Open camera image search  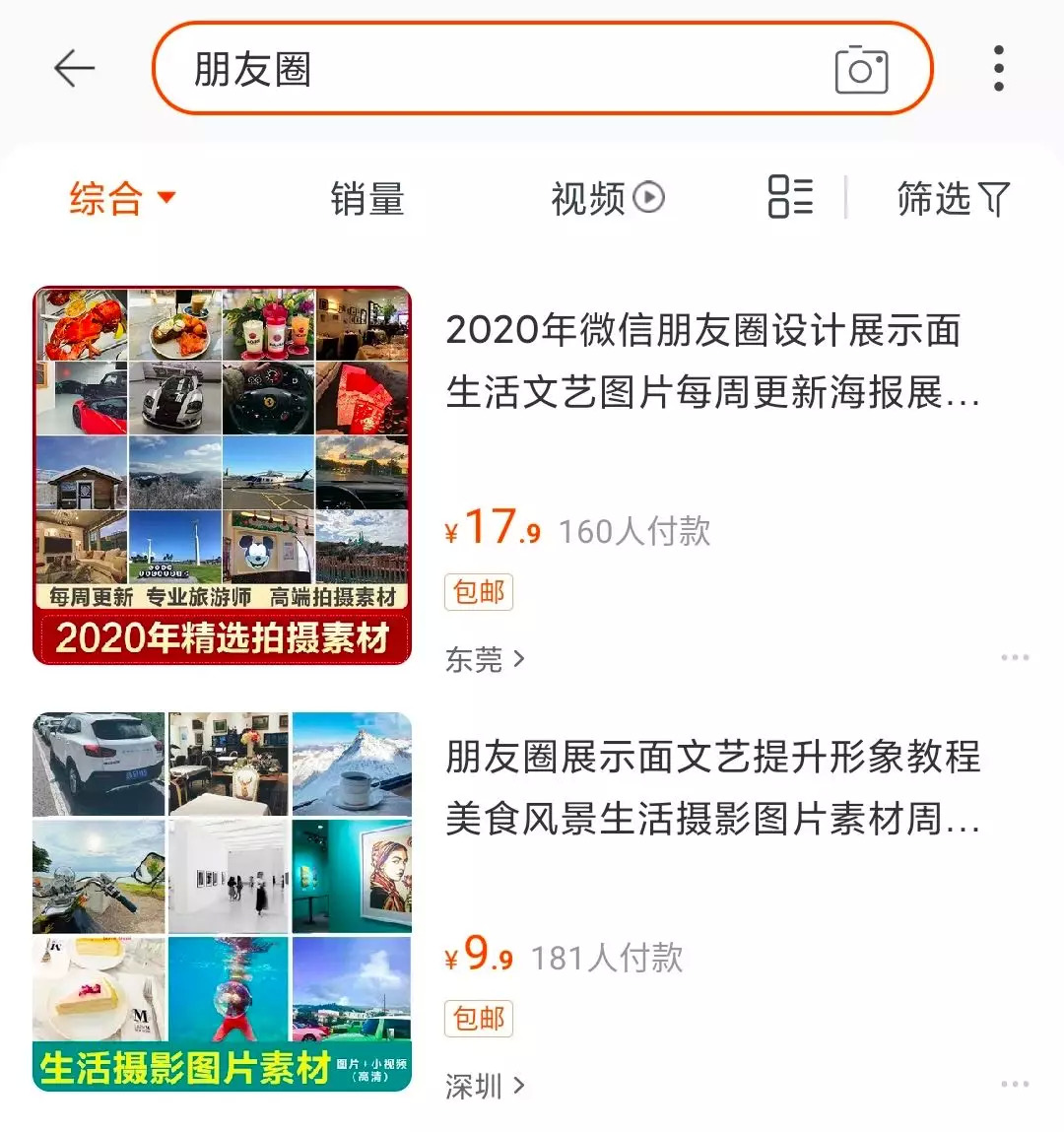pos(861,69)
